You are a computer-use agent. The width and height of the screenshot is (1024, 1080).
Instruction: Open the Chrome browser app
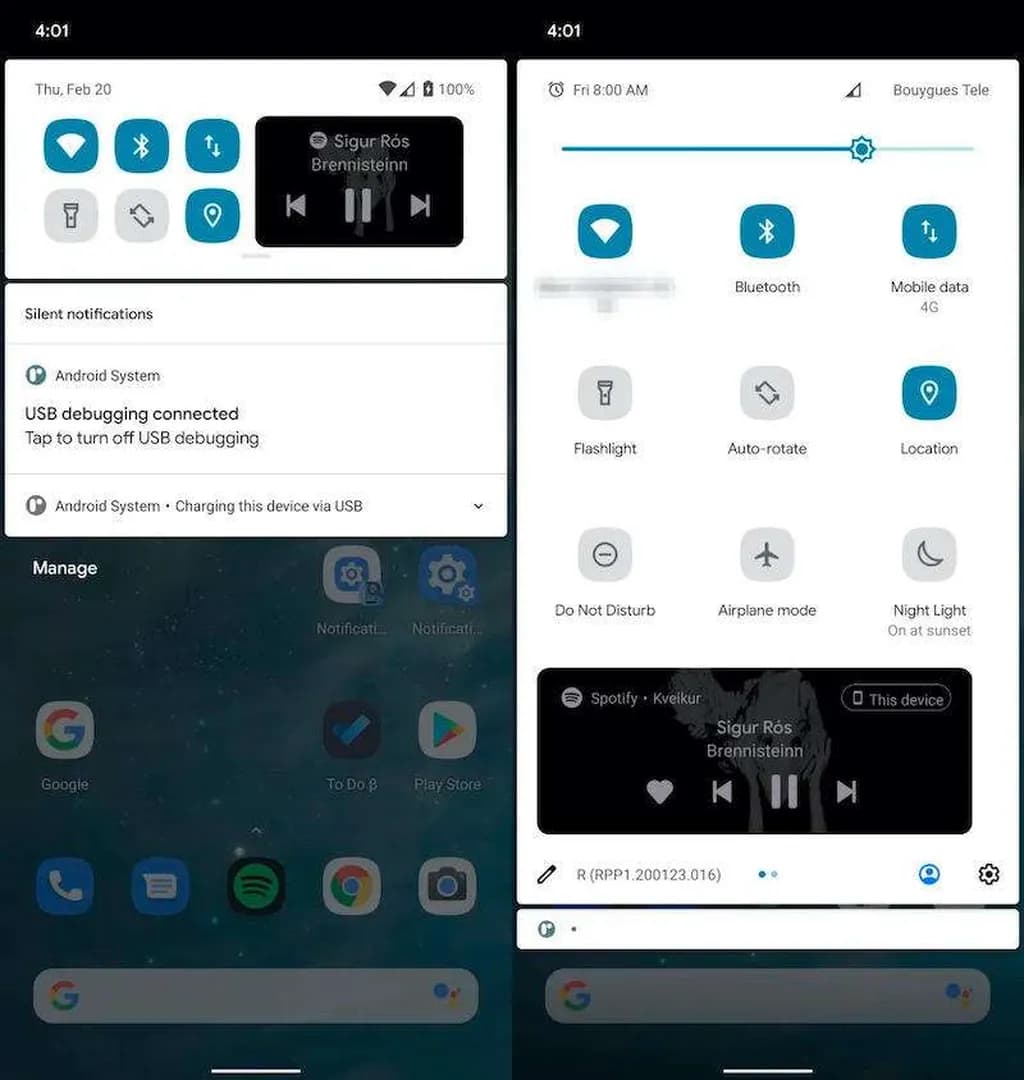351,886
